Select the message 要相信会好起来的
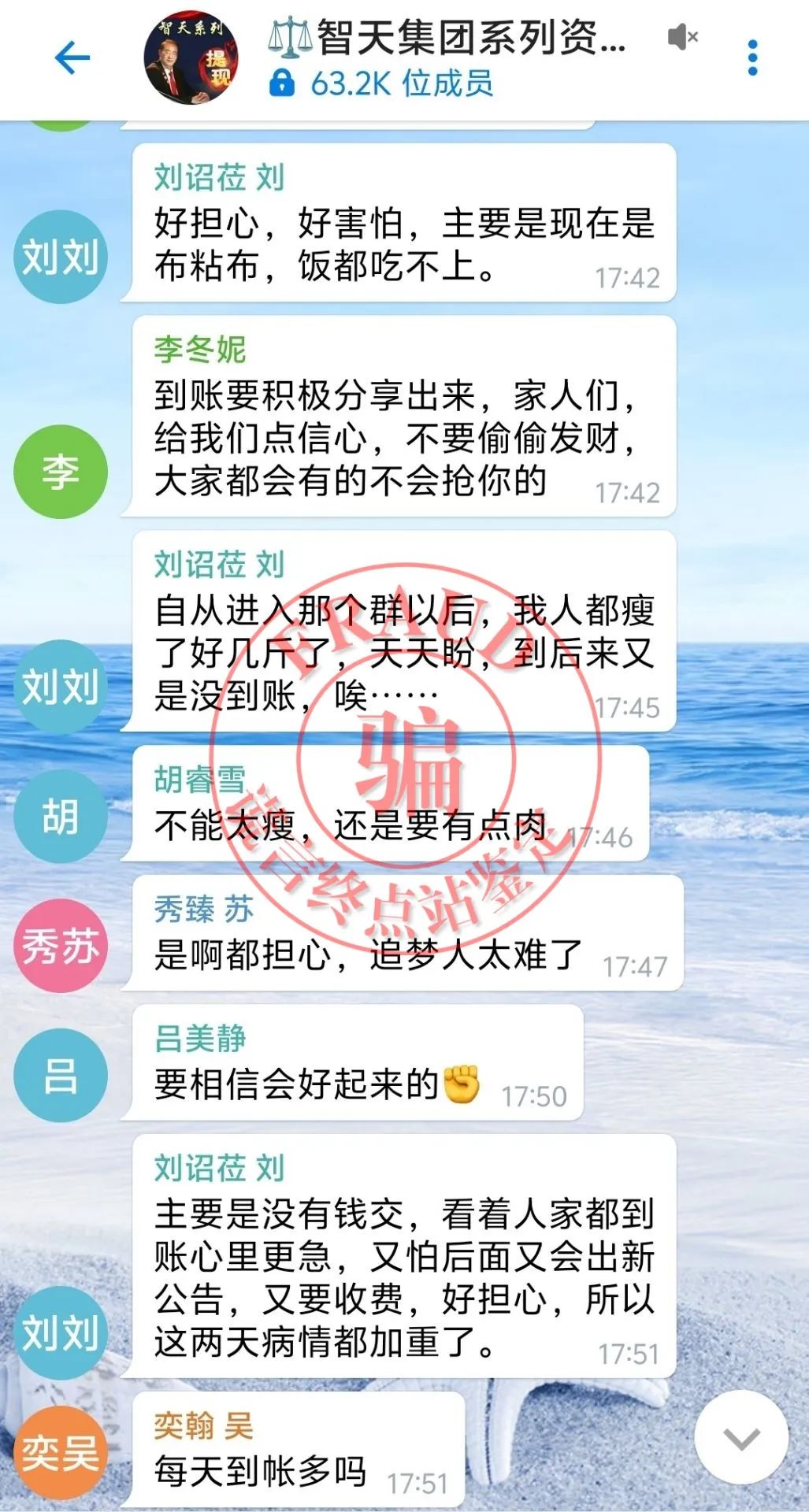Viewport: 809px width, 1512px height. tap(315, 1084)
